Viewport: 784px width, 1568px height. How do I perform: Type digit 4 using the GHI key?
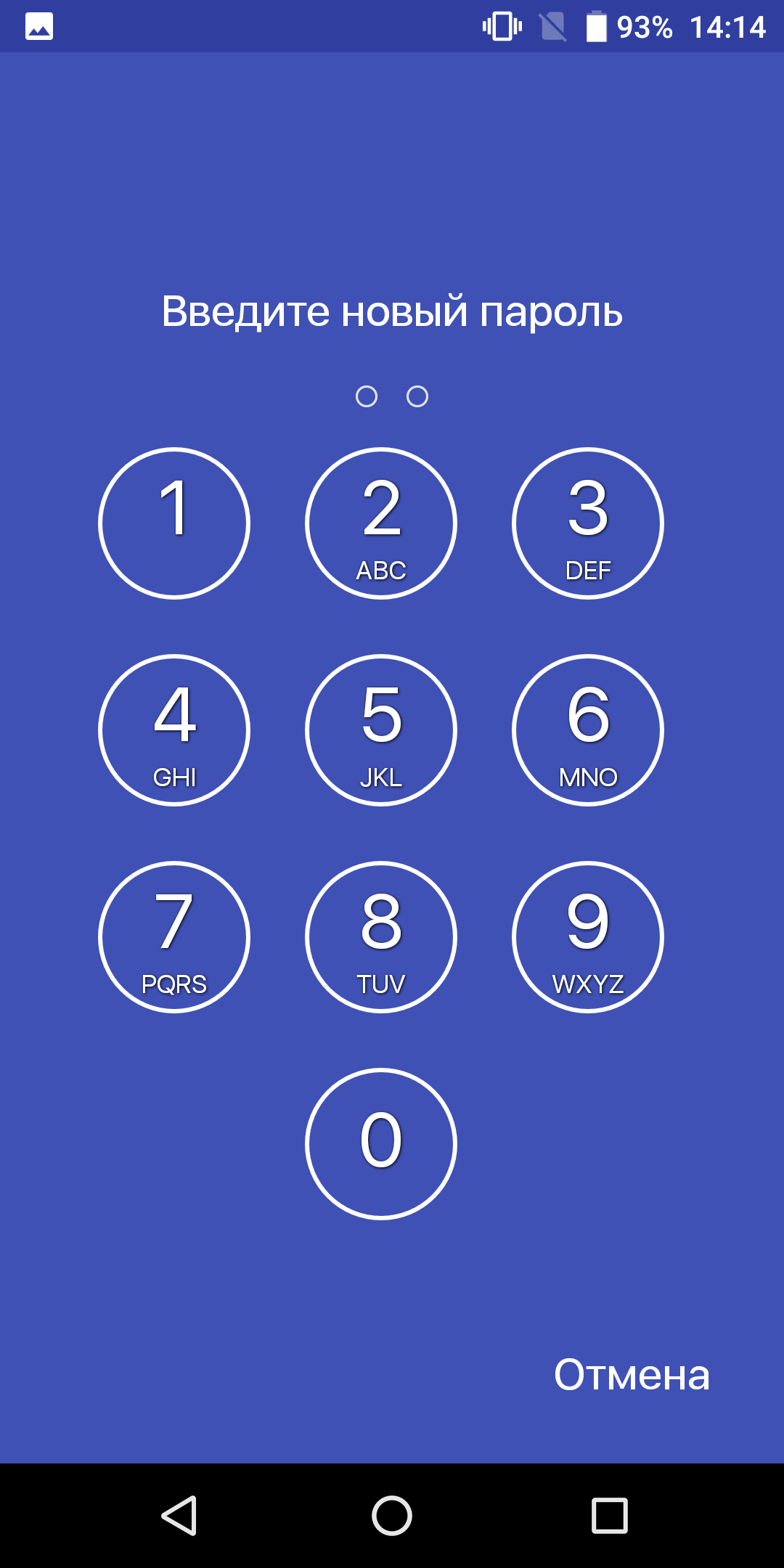(174, 730)
